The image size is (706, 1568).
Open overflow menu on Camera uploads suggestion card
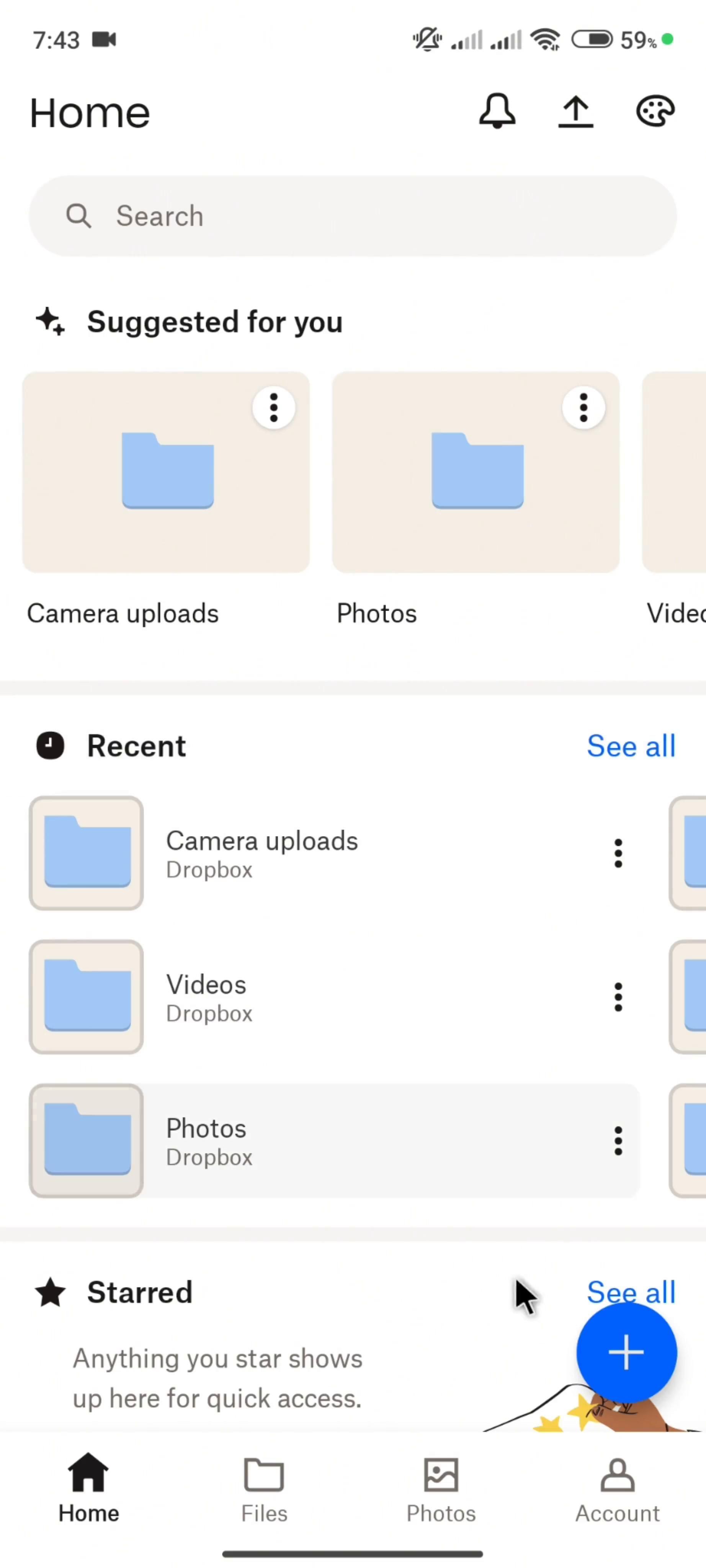pyautogui.click(x=273, y=407)
